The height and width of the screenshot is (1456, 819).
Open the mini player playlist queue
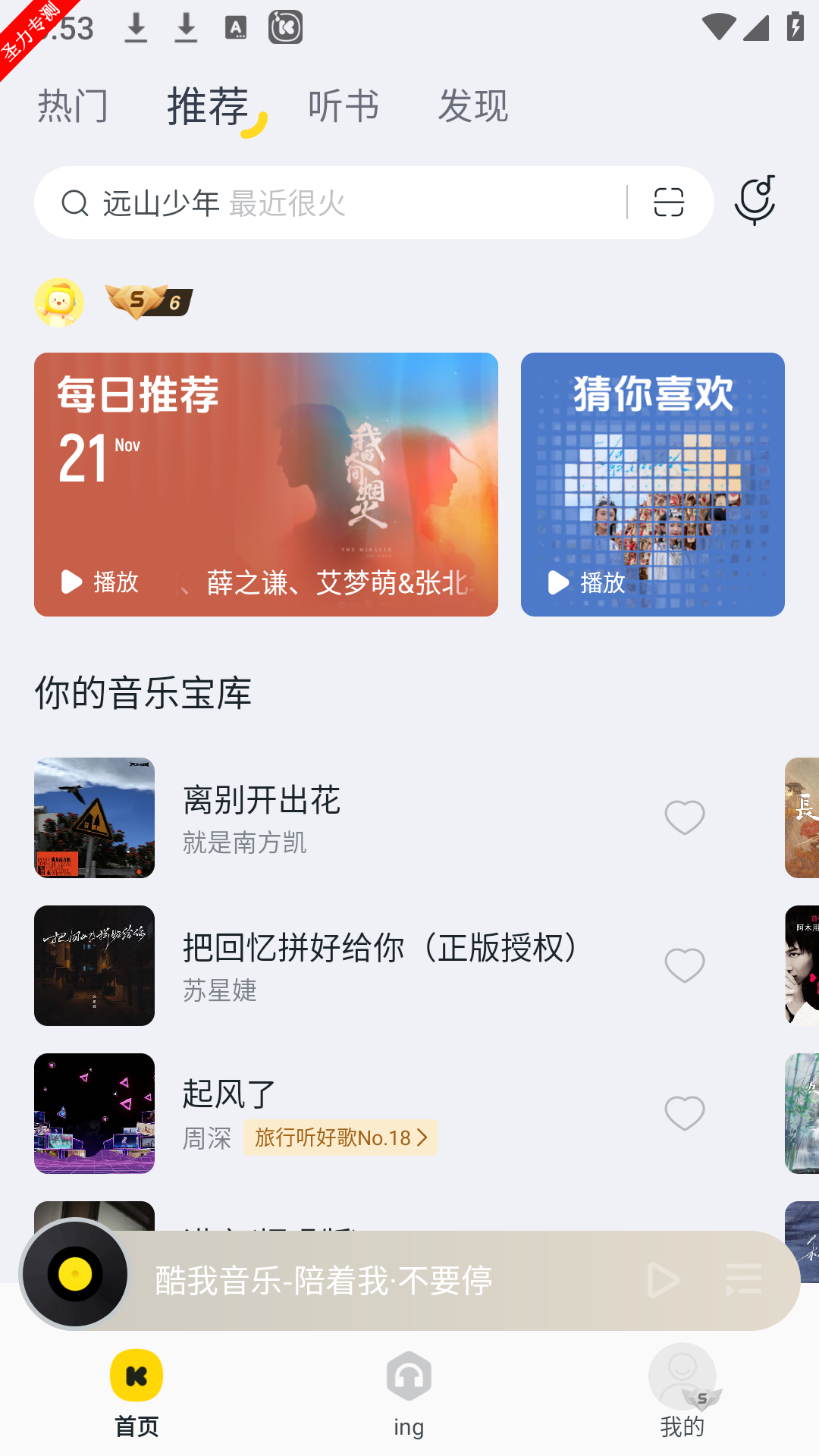[x=743, y=1280]
